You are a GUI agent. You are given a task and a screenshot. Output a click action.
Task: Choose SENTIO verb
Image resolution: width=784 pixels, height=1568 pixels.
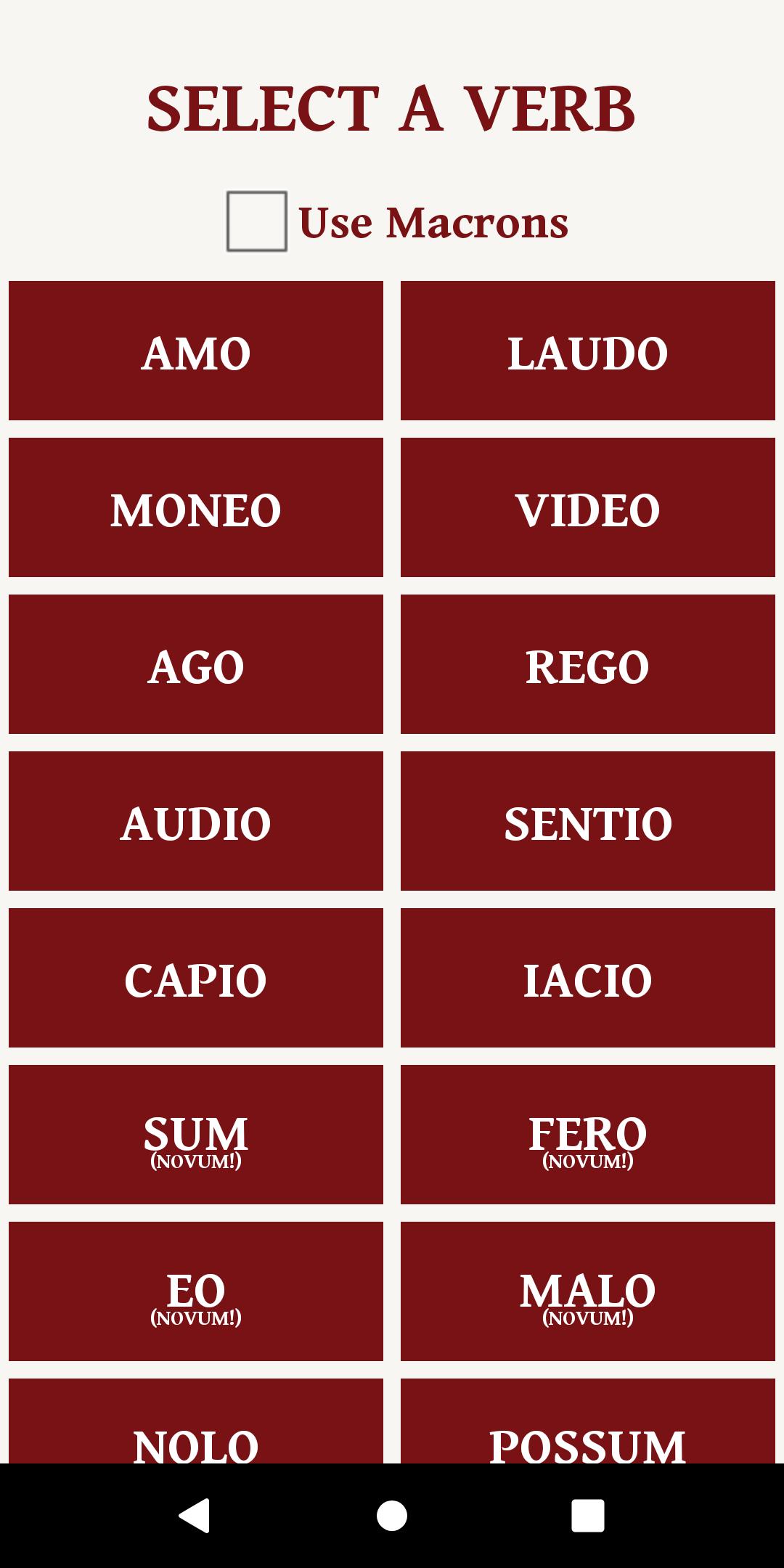(x=588, y=821)
